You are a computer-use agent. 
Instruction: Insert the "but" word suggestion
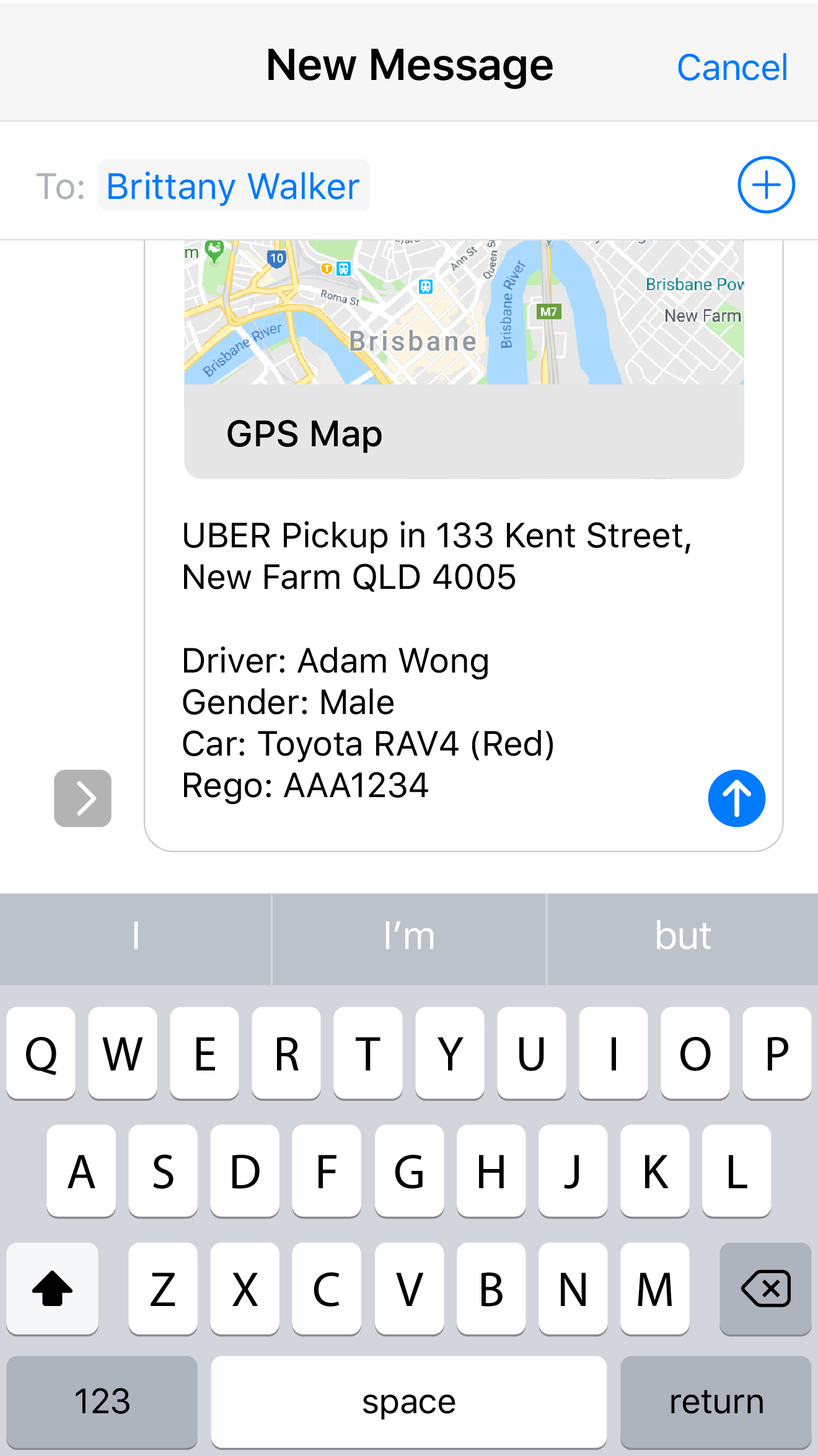pos(683,937)
